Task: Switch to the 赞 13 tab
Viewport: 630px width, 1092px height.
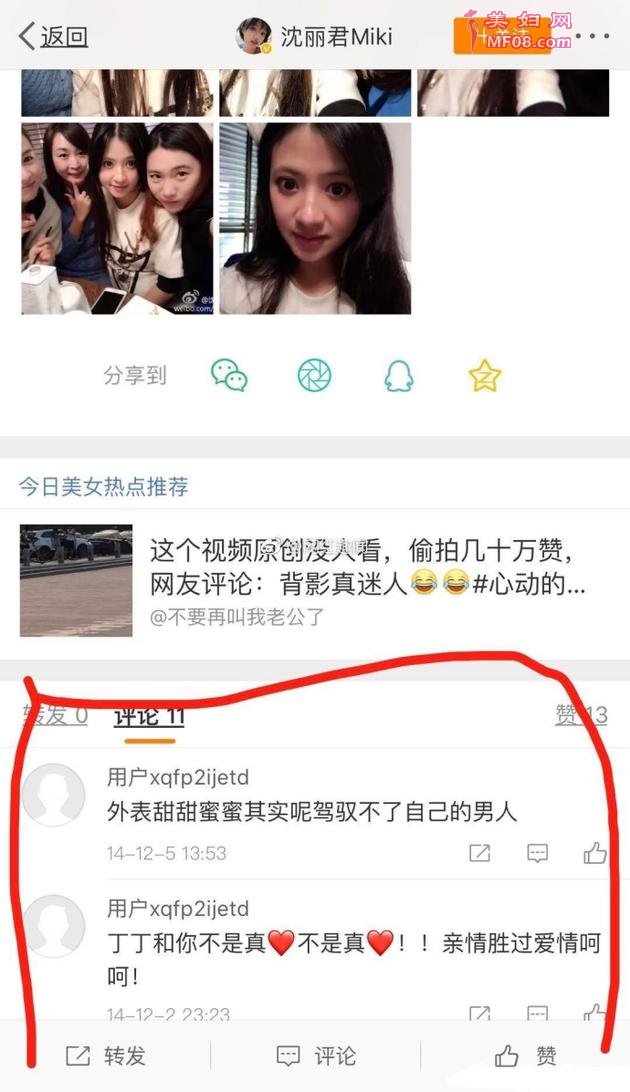Action: (581, 715)
